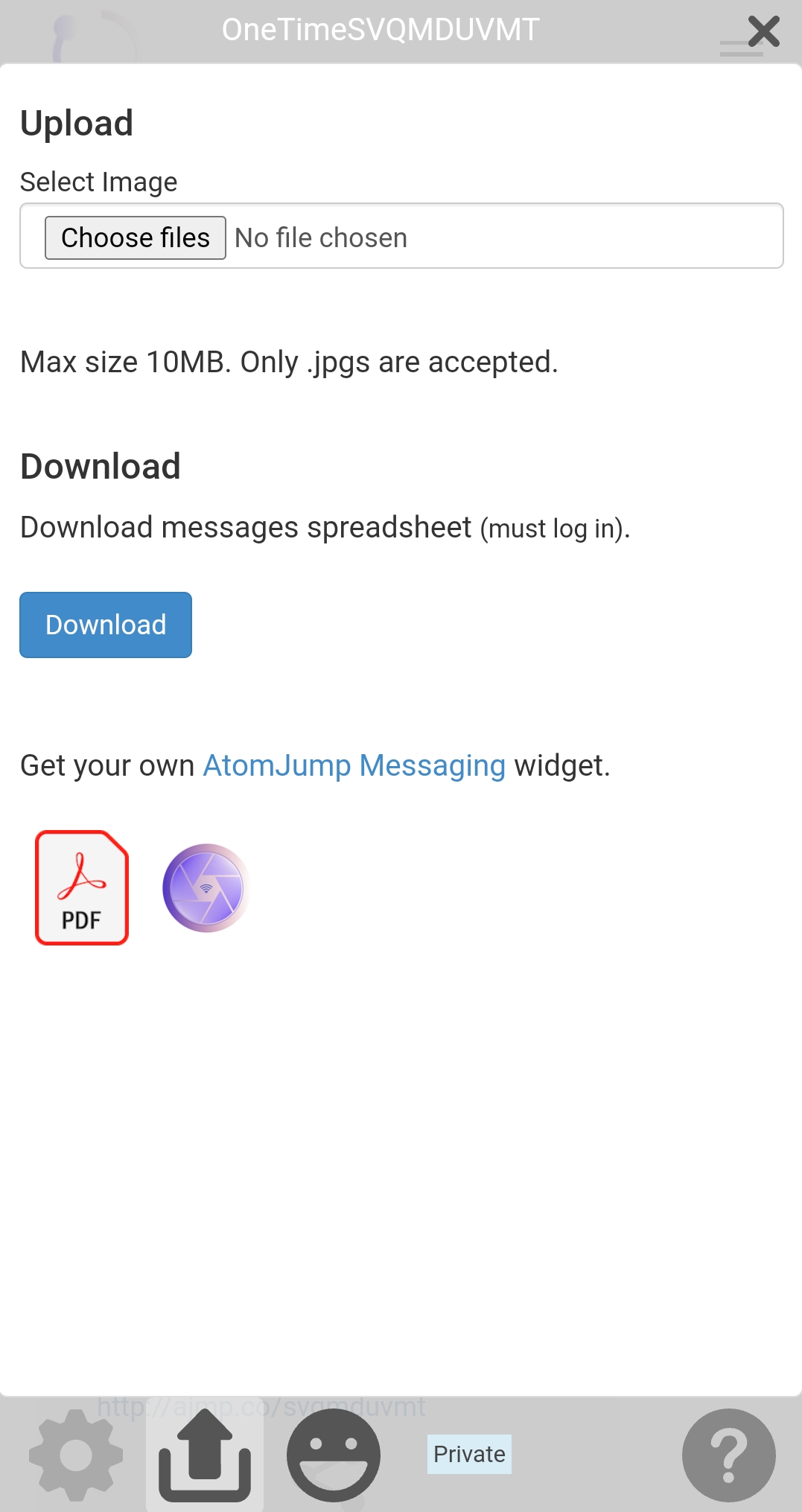Tap the purple camera shutter icon
802x1512 pixels.
(206, 887)
